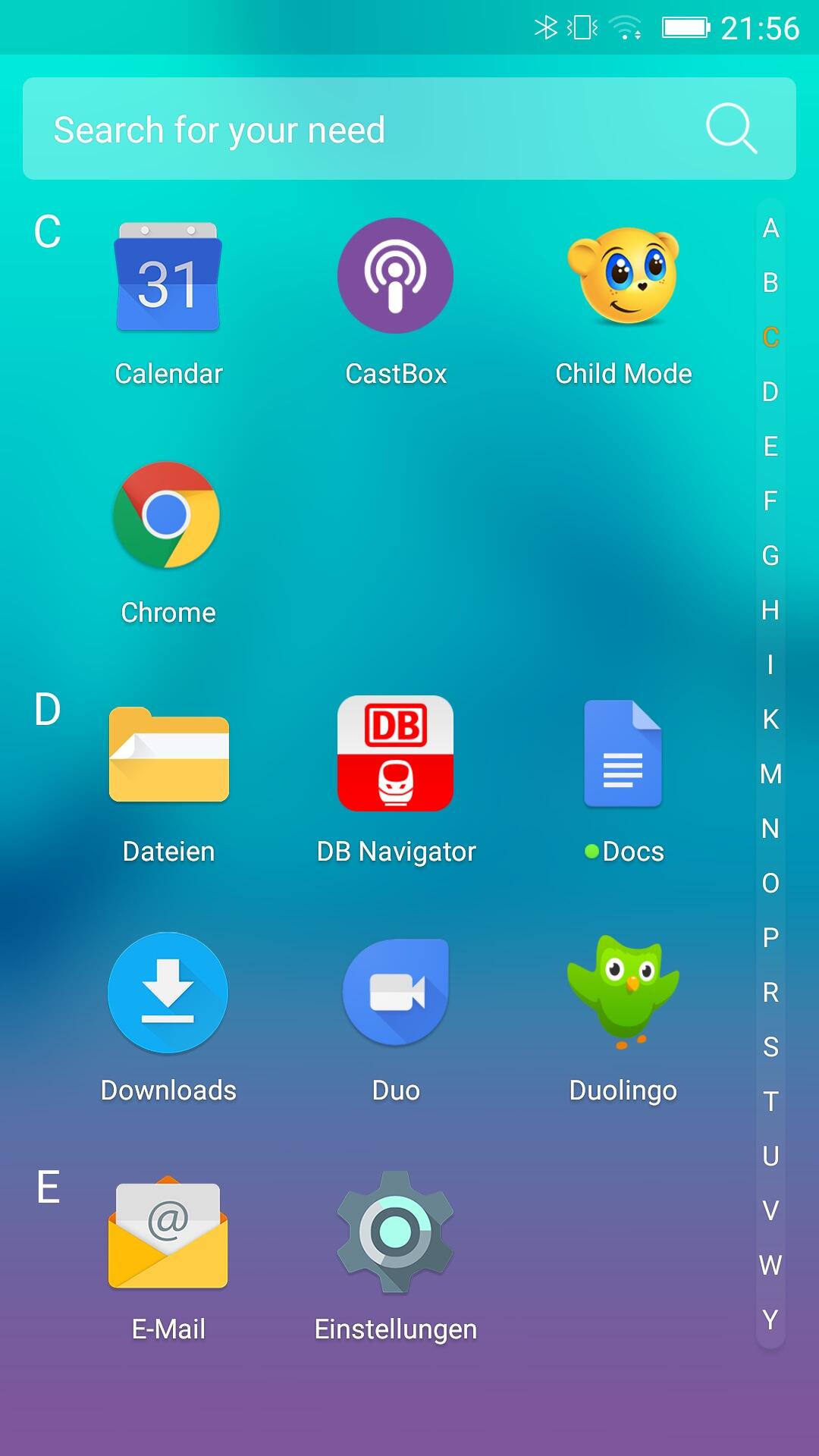Launch Duolingo
Image resolution: width=819 pixels, height=1456 pixels.
(623, 993)
